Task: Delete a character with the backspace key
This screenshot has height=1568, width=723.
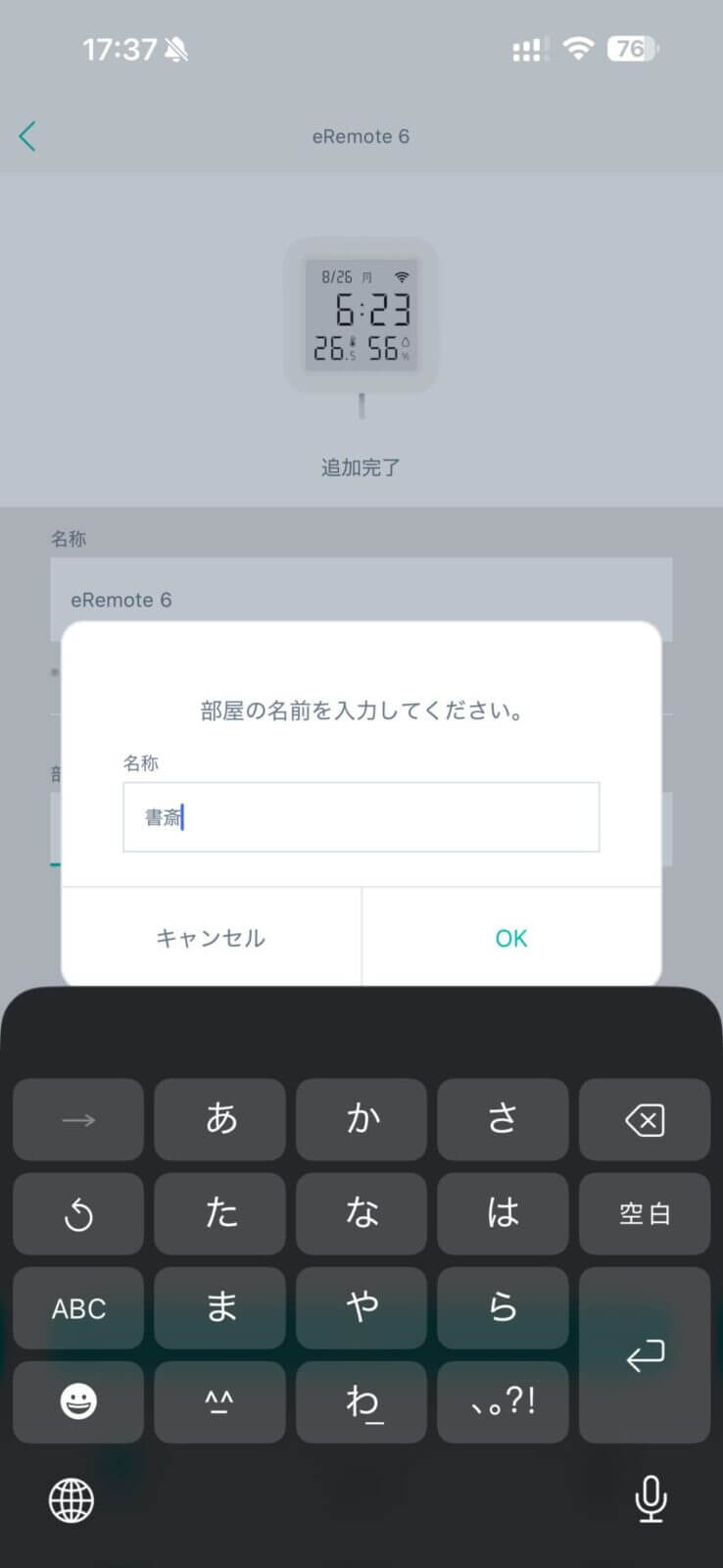Action: [x=644, y=1119]
